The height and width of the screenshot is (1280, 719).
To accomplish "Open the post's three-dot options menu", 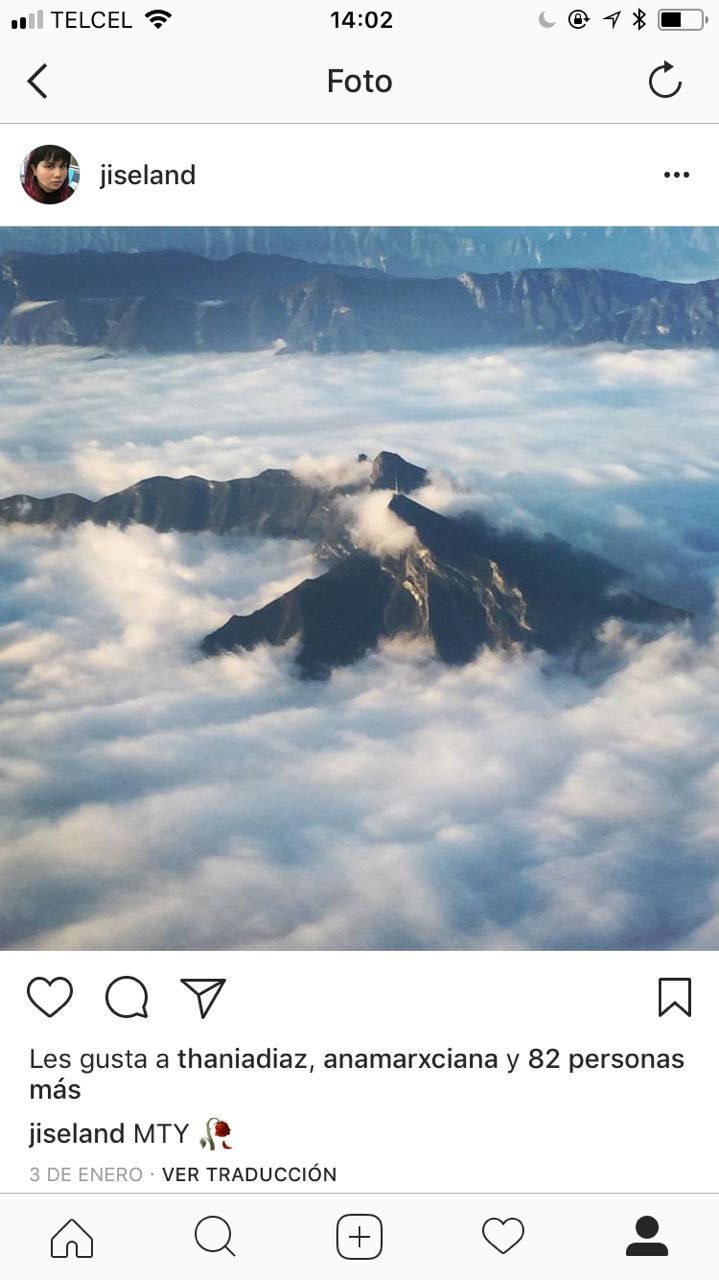I will click(x=676, y=175).
